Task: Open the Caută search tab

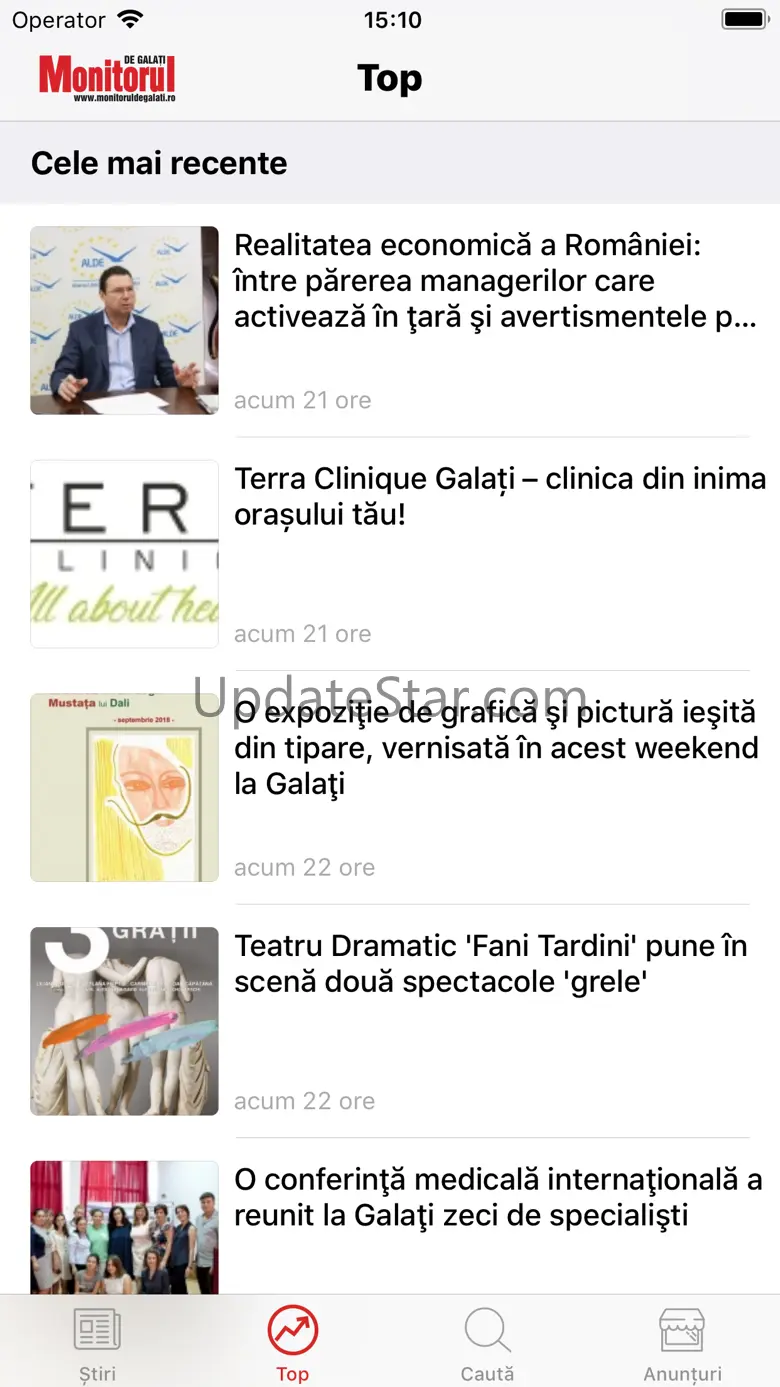Action: (x=487, y=1343)
